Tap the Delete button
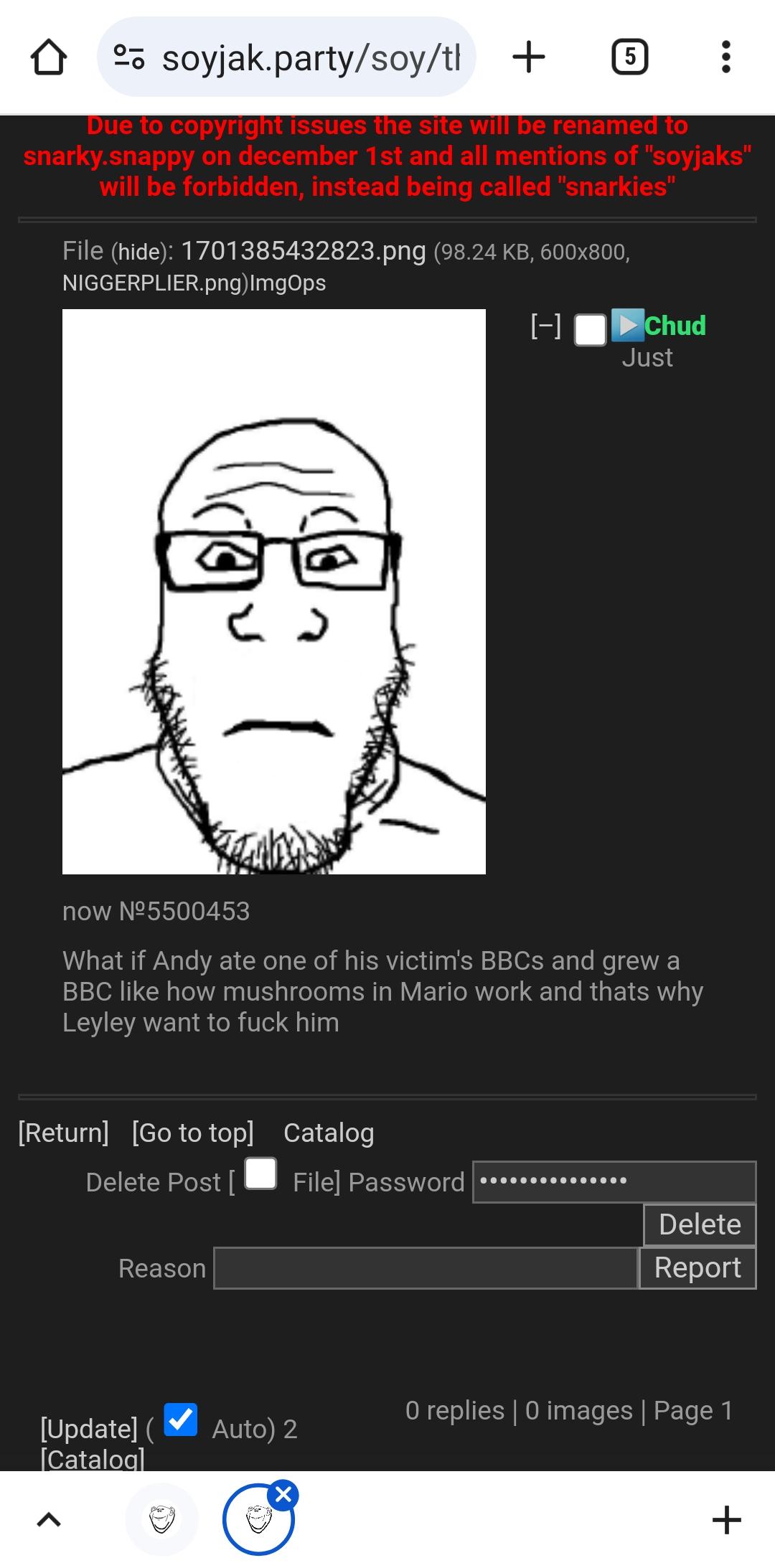775x1568 pixels. [699, 1224]
